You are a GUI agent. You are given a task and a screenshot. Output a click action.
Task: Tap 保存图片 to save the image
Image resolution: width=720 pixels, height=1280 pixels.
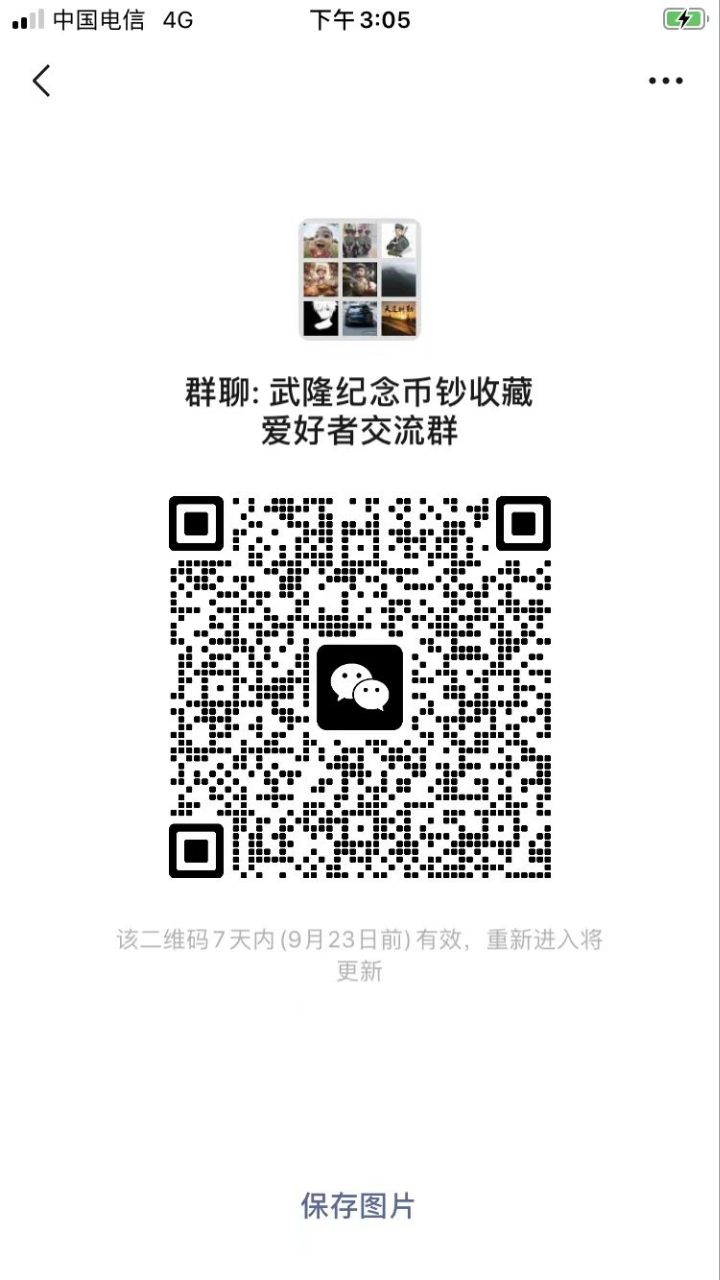click(358, 1205)
